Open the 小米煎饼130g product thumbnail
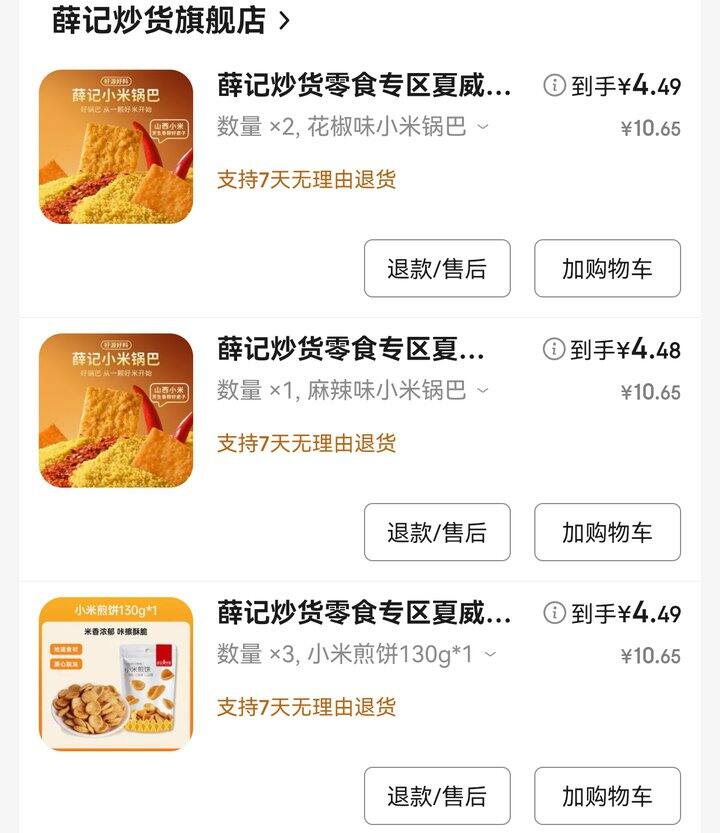This screenshot has height=833, width=720. coord(116,674)
